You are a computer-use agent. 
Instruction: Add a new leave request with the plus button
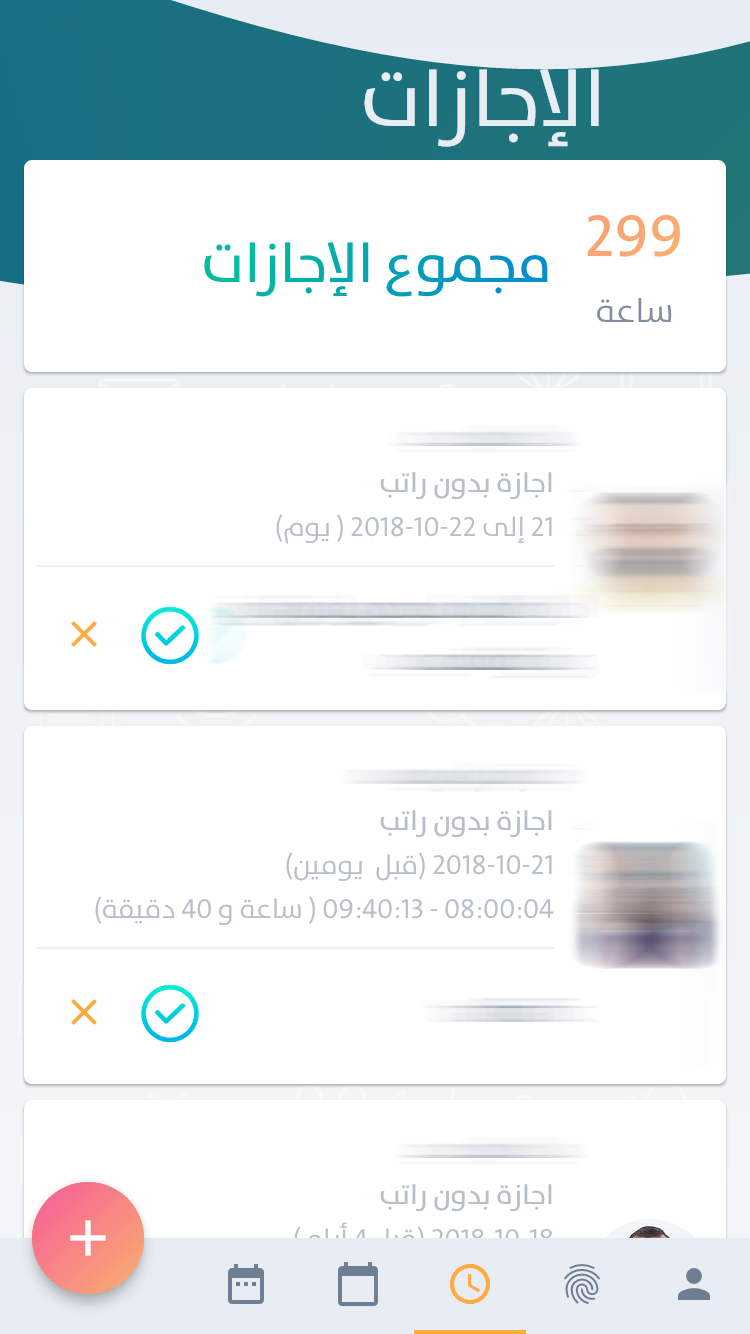click(x=88, y=1238)
